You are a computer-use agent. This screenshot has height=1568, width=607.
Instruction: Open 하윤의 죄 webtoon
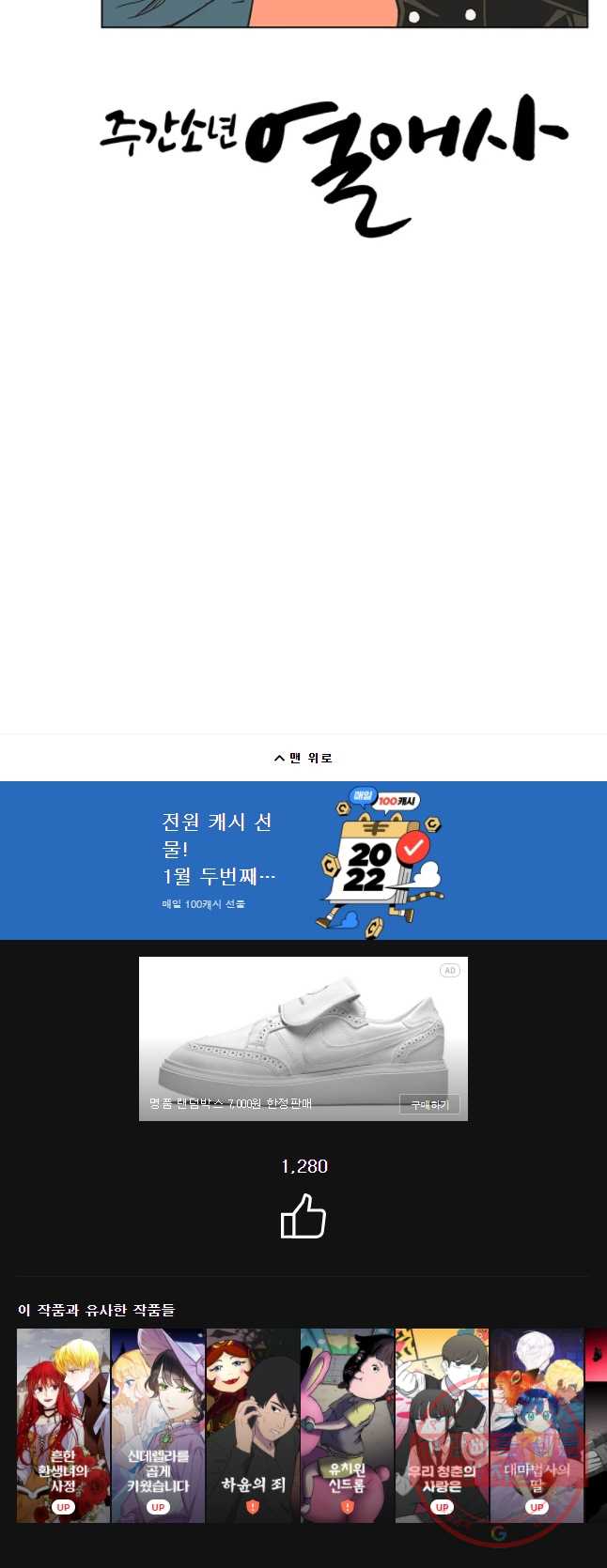pyautogui.click(x=253, y=1424)
